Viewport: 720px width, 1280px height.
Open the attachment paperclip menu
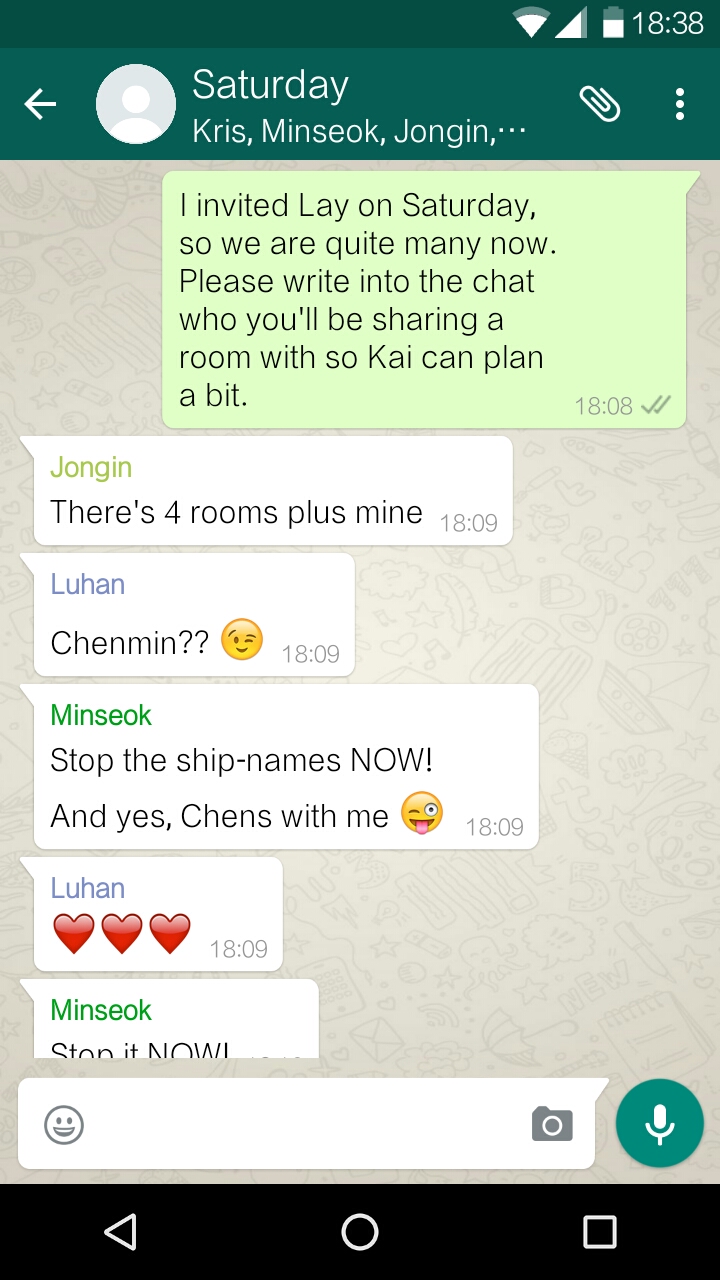(x=600, y=104)
